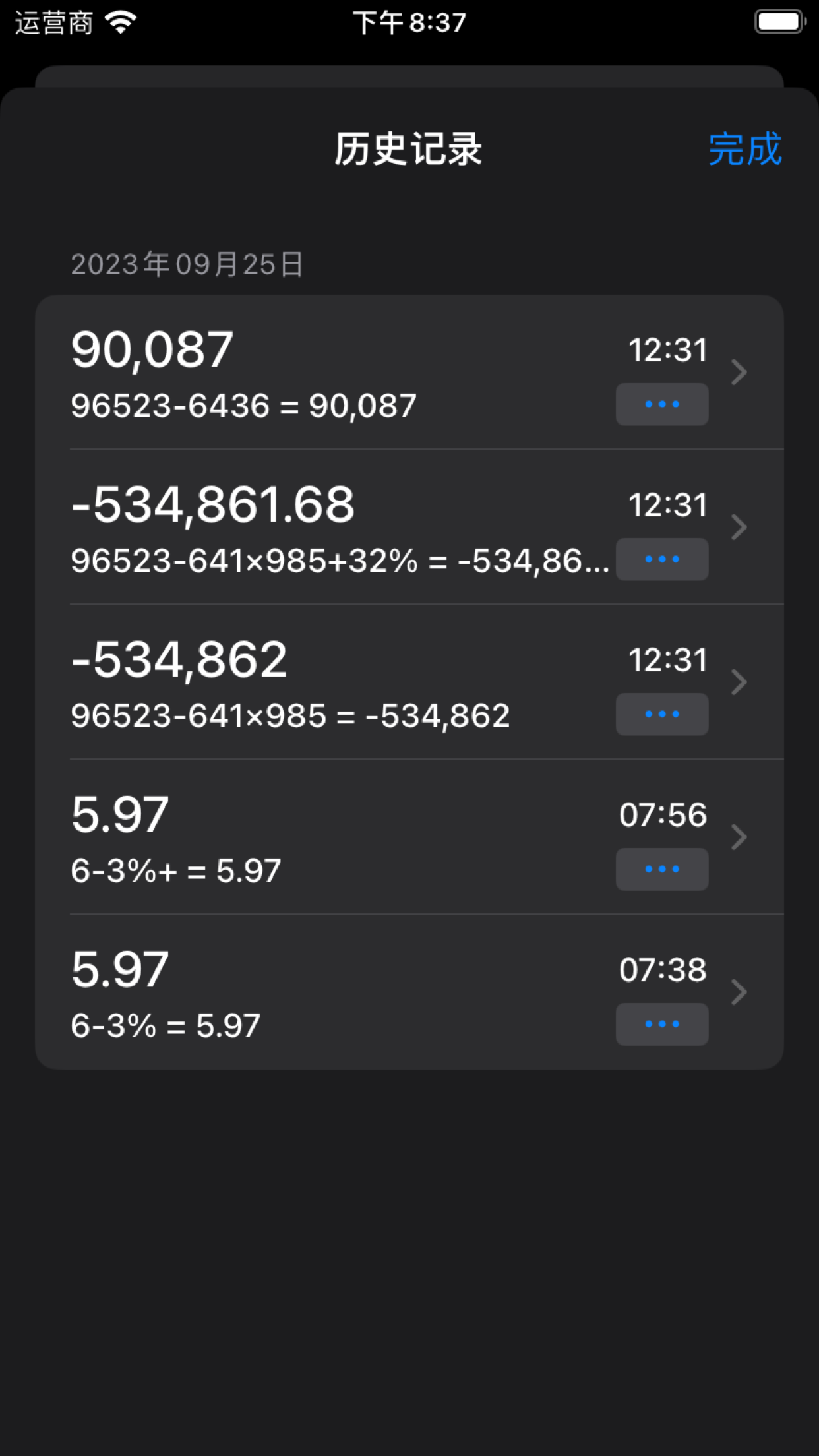Tap the three dots on the 6-3%+ entry

(662, 869)
